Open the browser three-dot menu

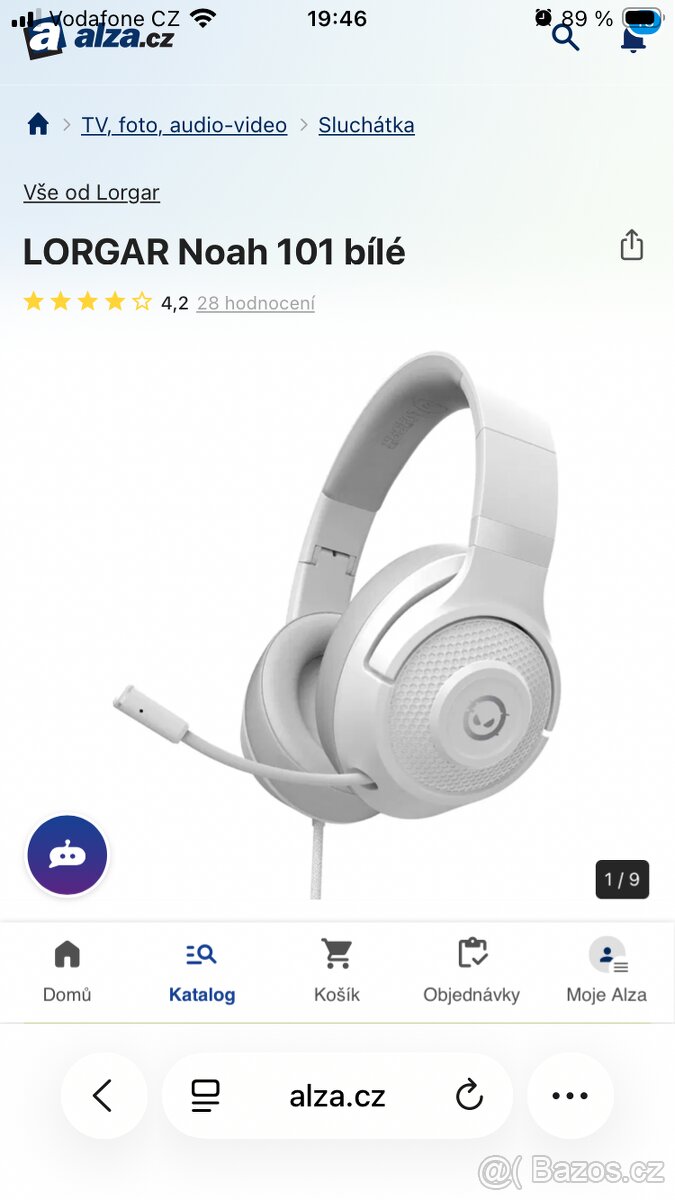[570, 1096]
